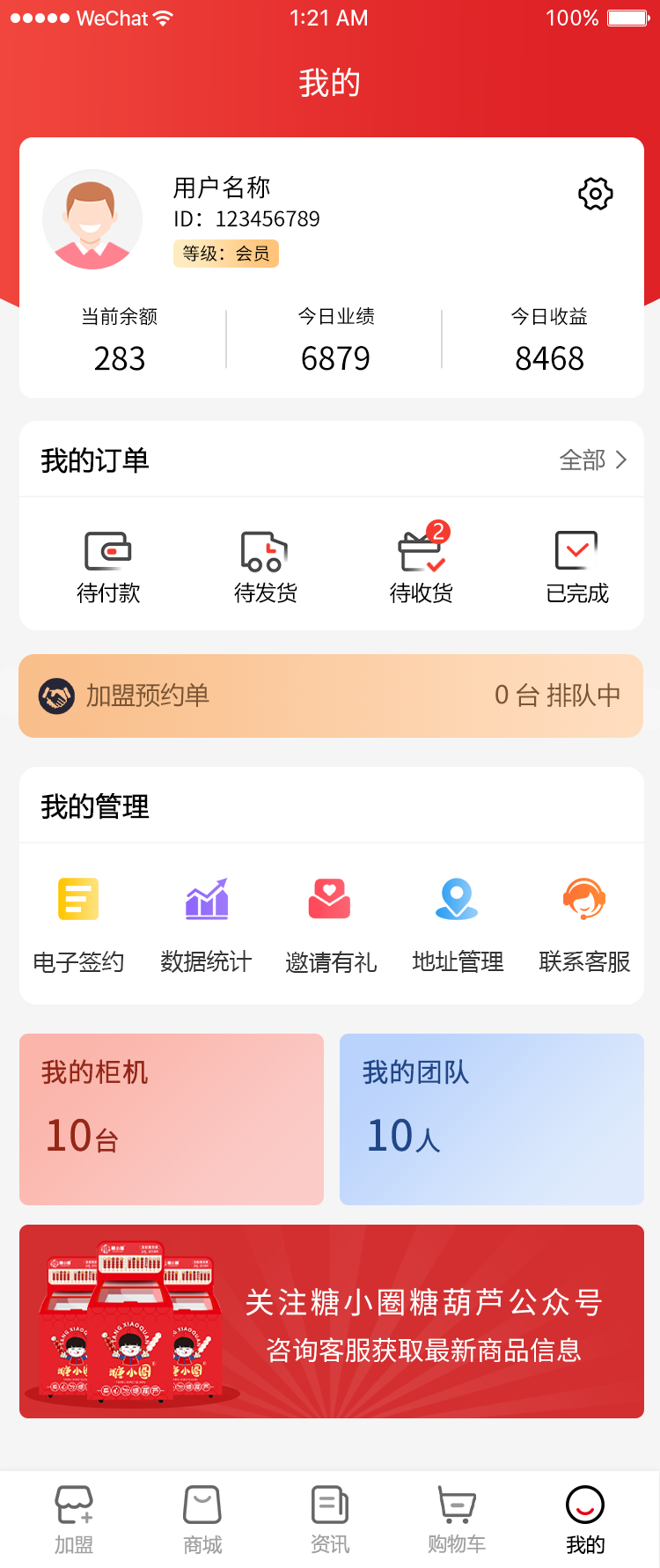Click the 已完成 completed orders checkmark icon

click(576, 553)
